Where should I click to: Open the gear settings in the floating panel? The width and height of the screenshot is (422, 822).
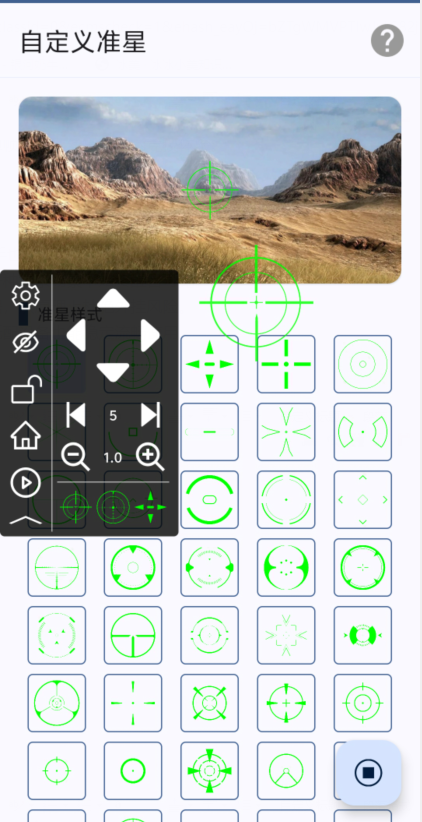click(26, 295)
